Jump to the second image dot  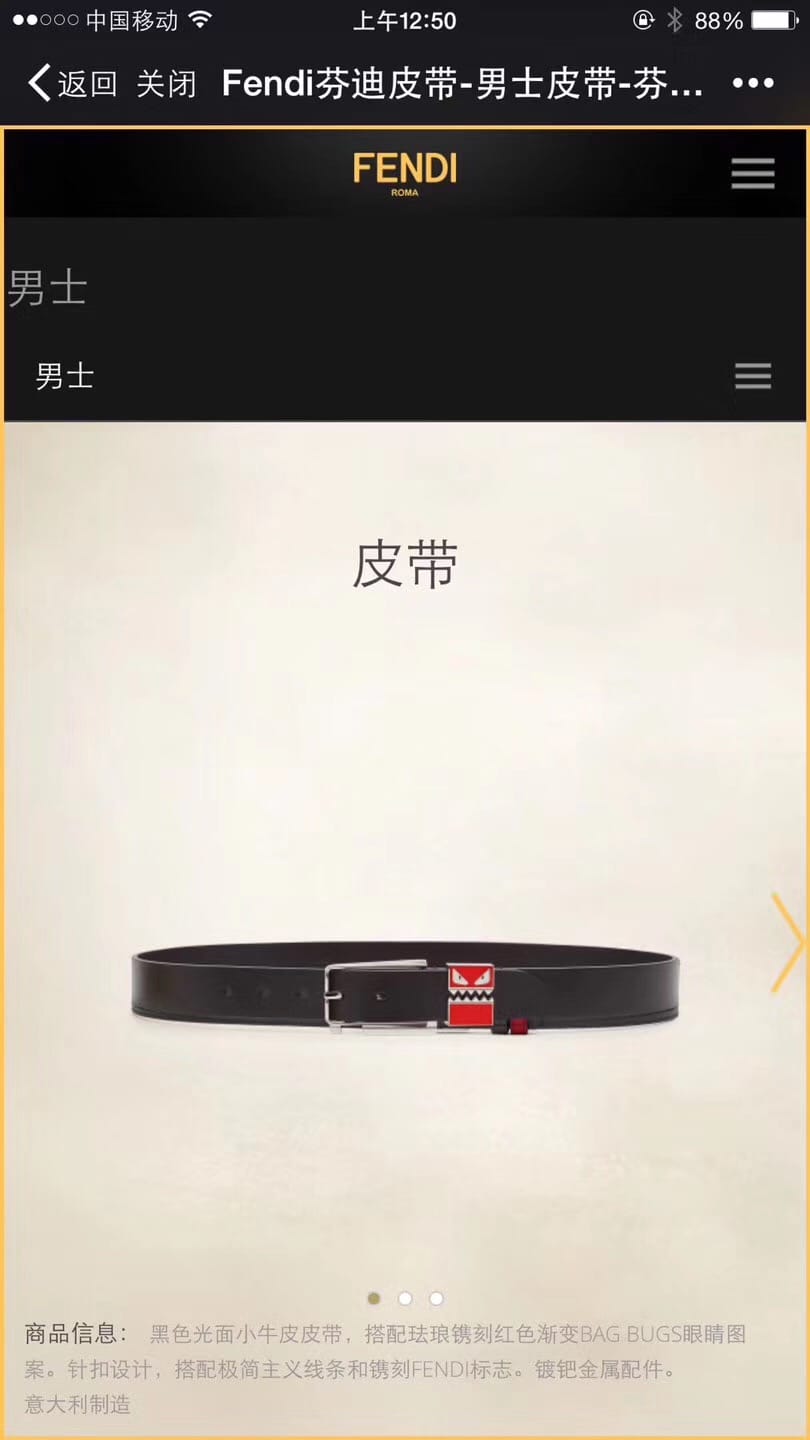click(405, 1298)
